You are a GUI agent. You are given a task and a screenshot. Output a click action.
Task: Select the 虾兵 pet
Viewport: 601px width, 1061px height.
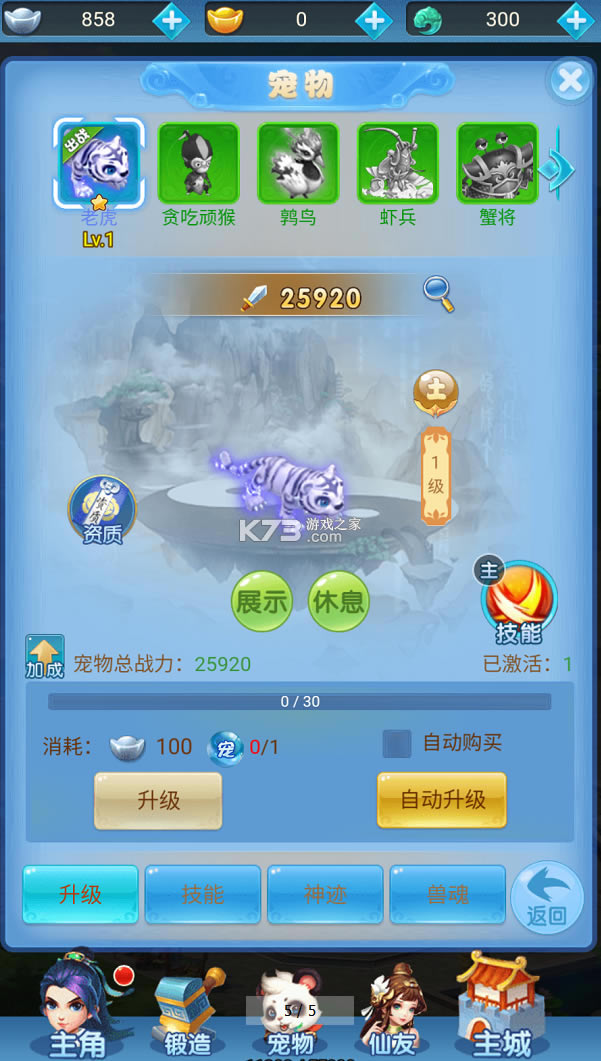click(x=398, y=163)
